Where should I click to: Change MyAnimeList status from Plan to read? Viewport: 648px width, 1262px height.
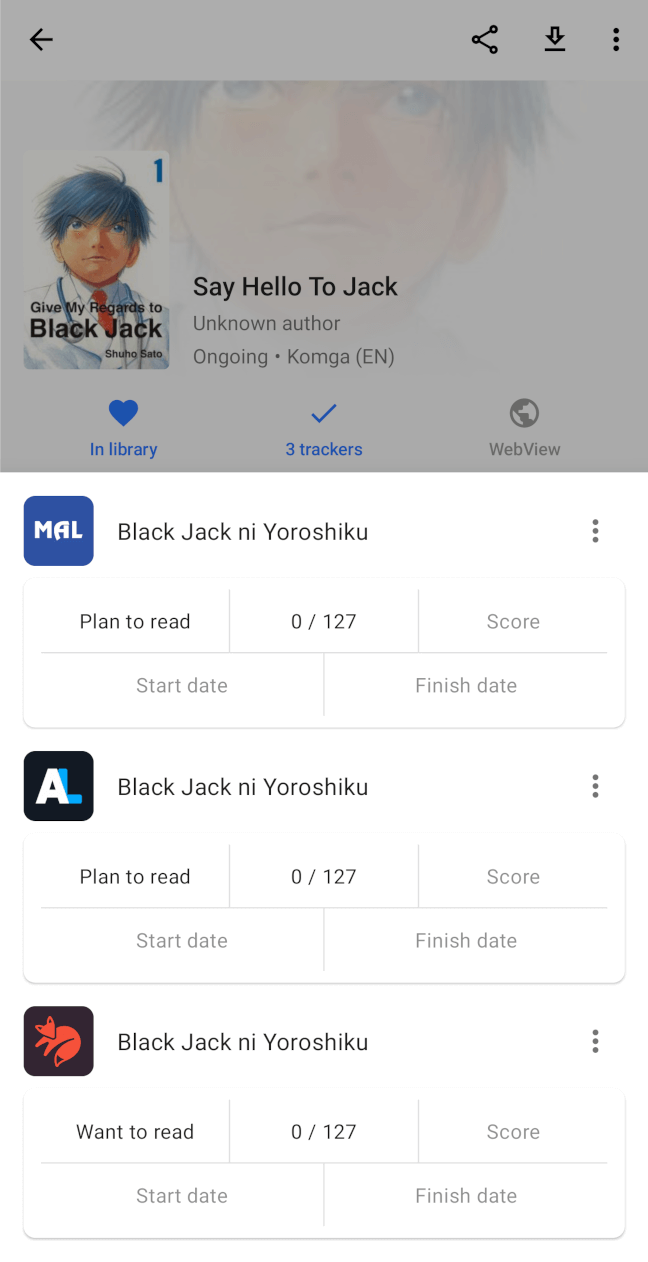(x=135, y=621)
